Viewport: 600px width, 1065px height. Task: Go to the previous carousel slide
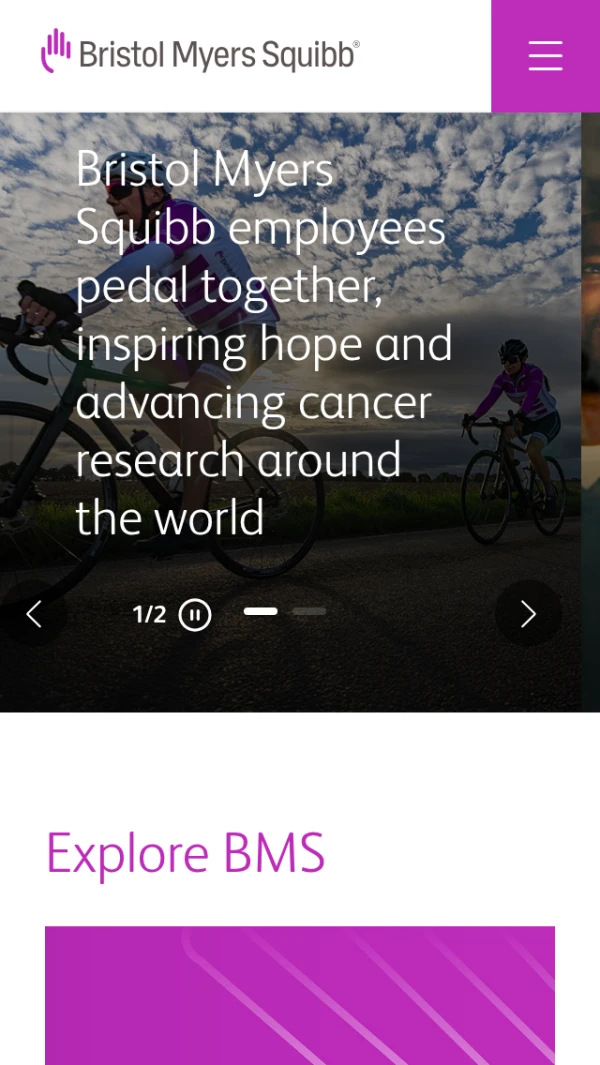pyautogui.click(x=34, y=613)
